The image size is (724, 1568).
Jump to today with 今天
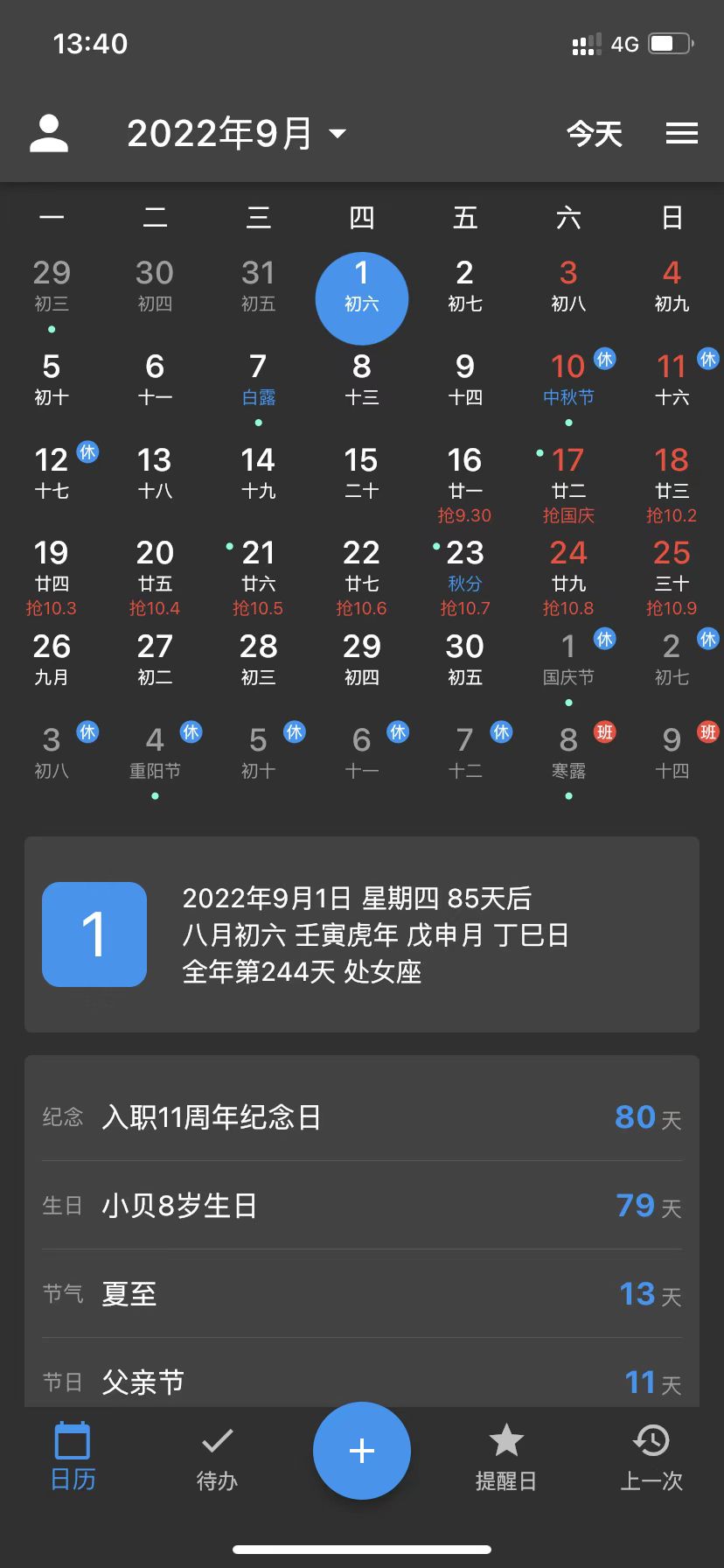[594, 134]
